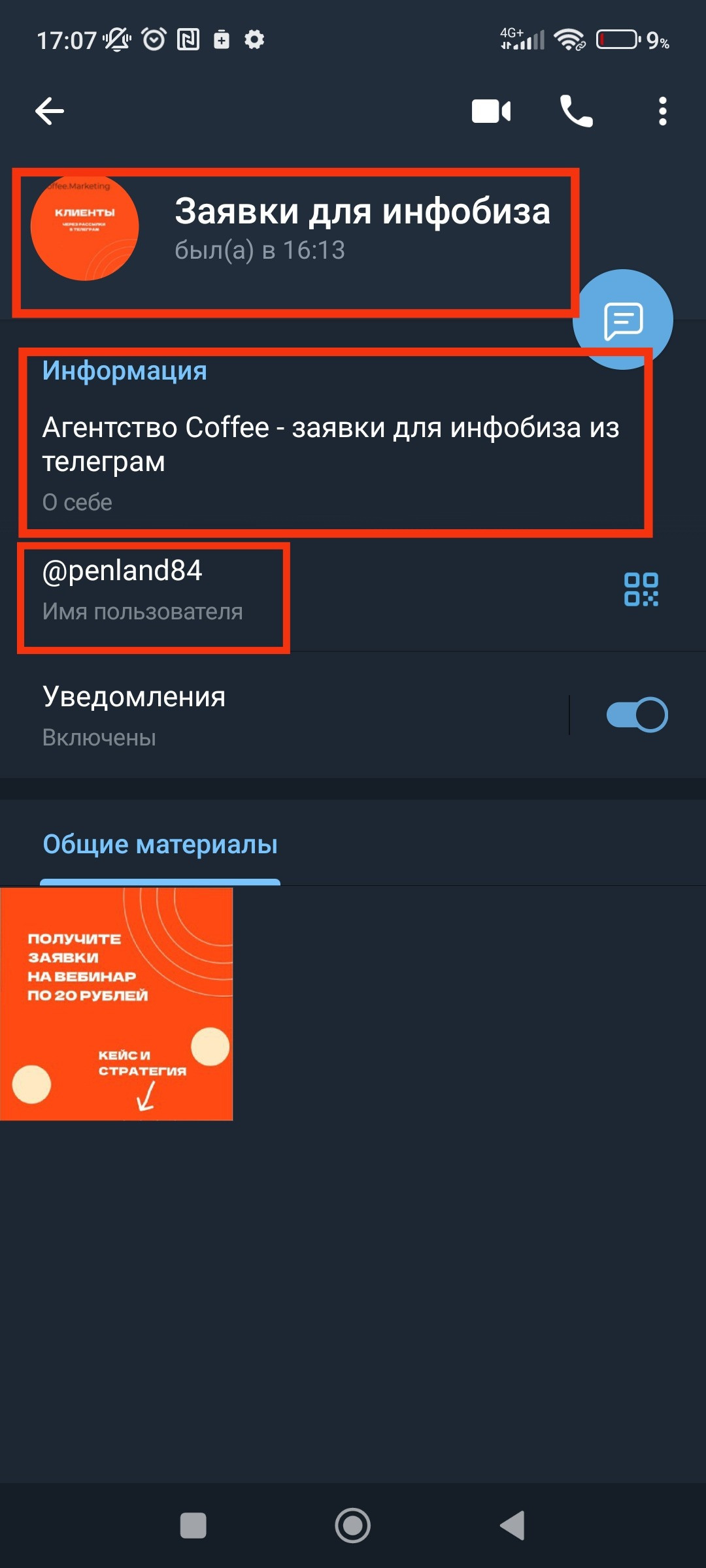Select the Общие материалы tab
The height and width of the screenshot is (1568, 706).
[160, 845]
